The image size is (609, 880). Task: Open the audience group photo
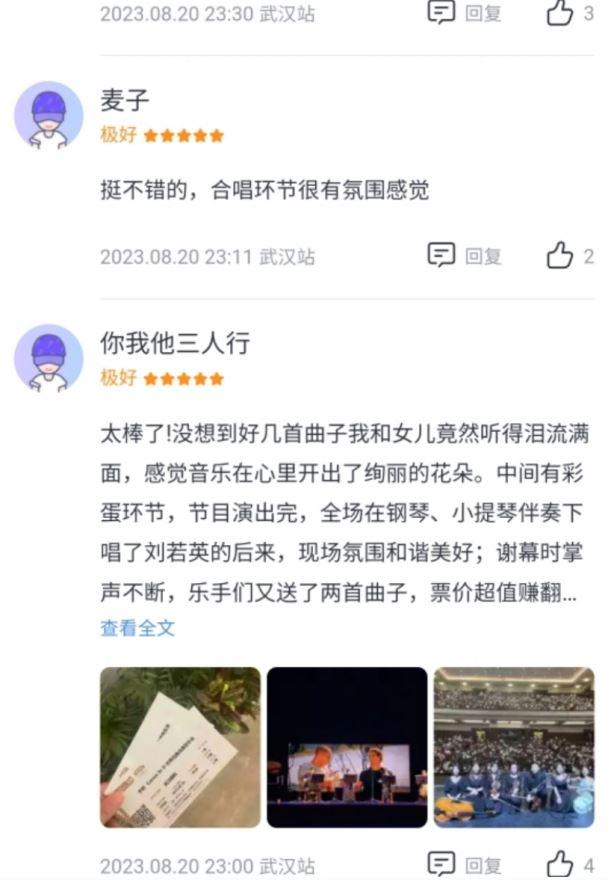coord(513,746)
